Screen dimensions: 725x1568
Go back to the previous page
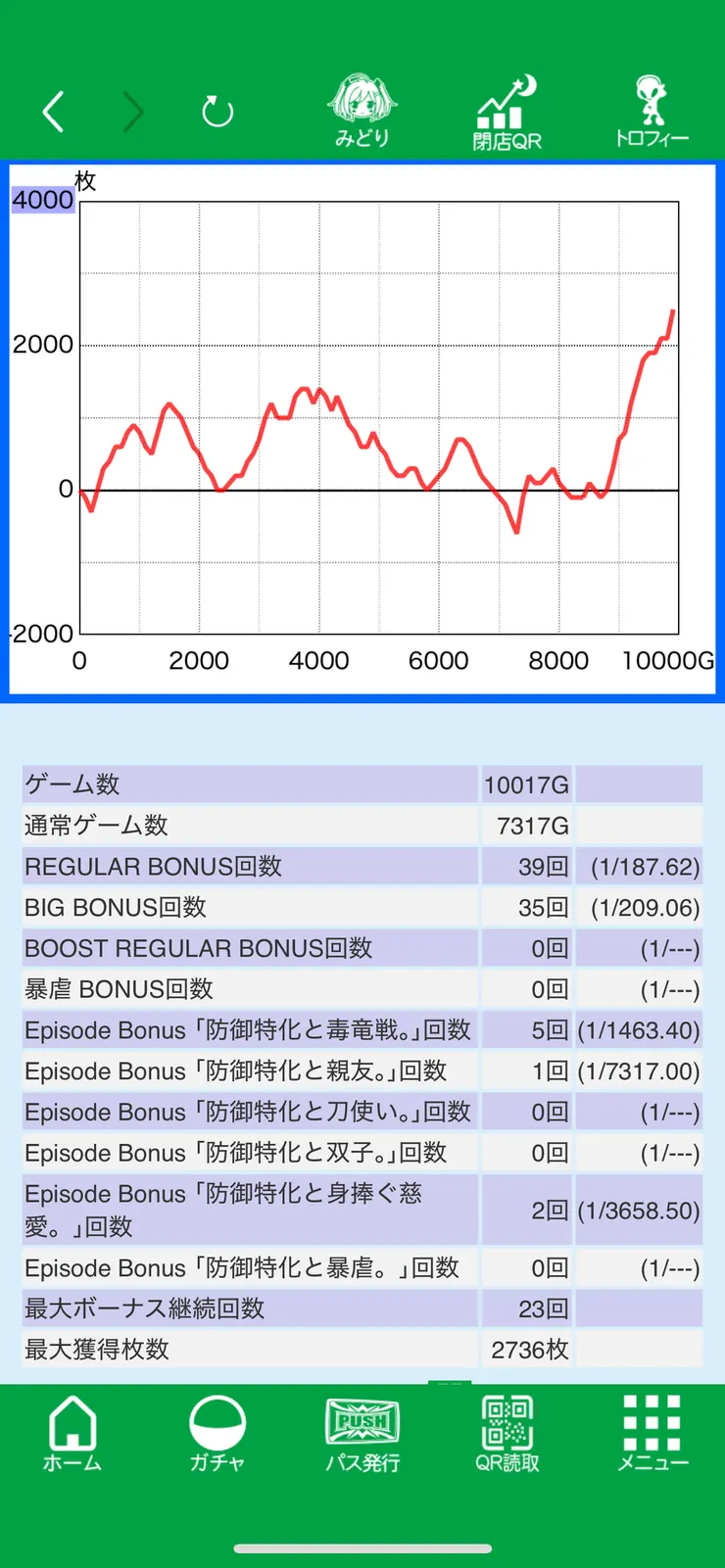(x=54, y=112)
